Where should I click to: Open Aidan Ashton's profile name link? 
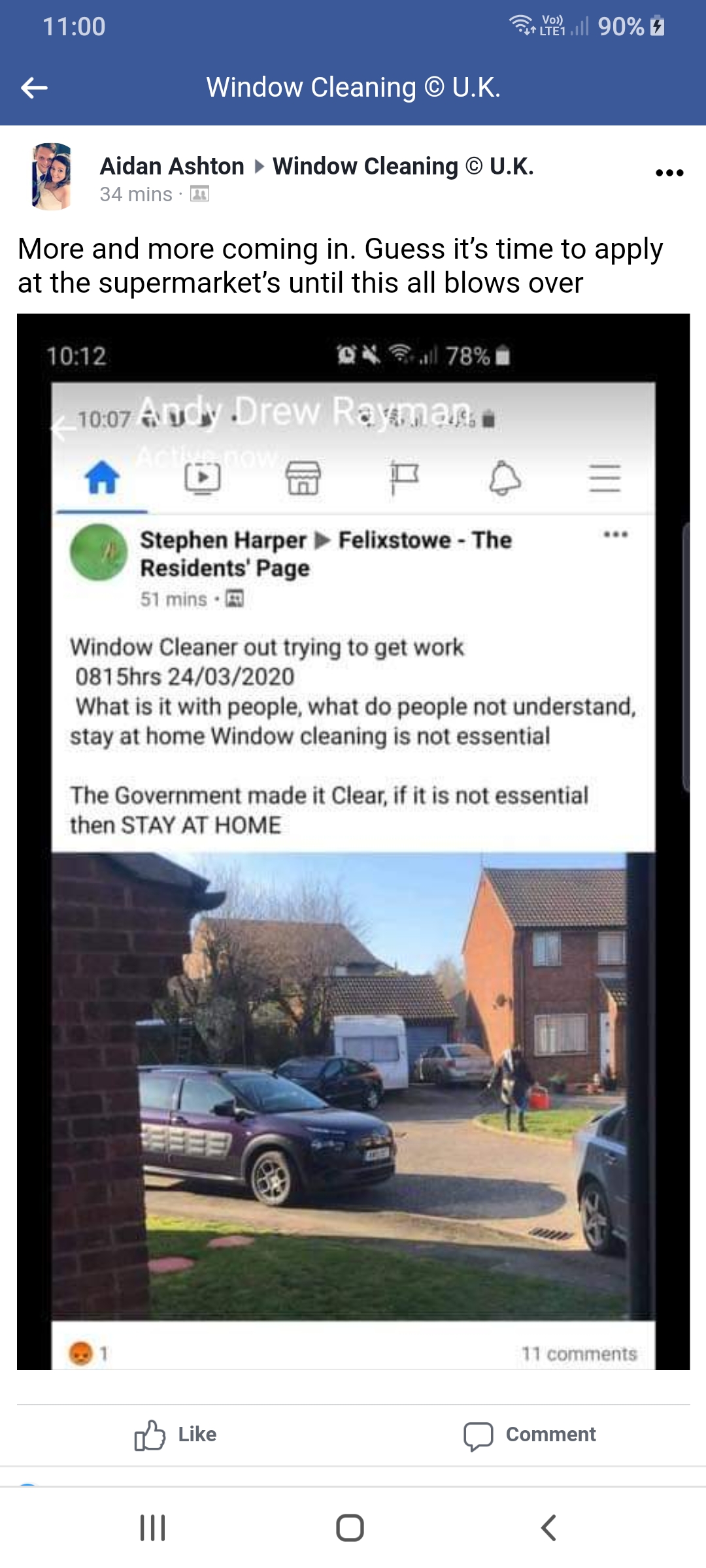click(x=172, y=167)
